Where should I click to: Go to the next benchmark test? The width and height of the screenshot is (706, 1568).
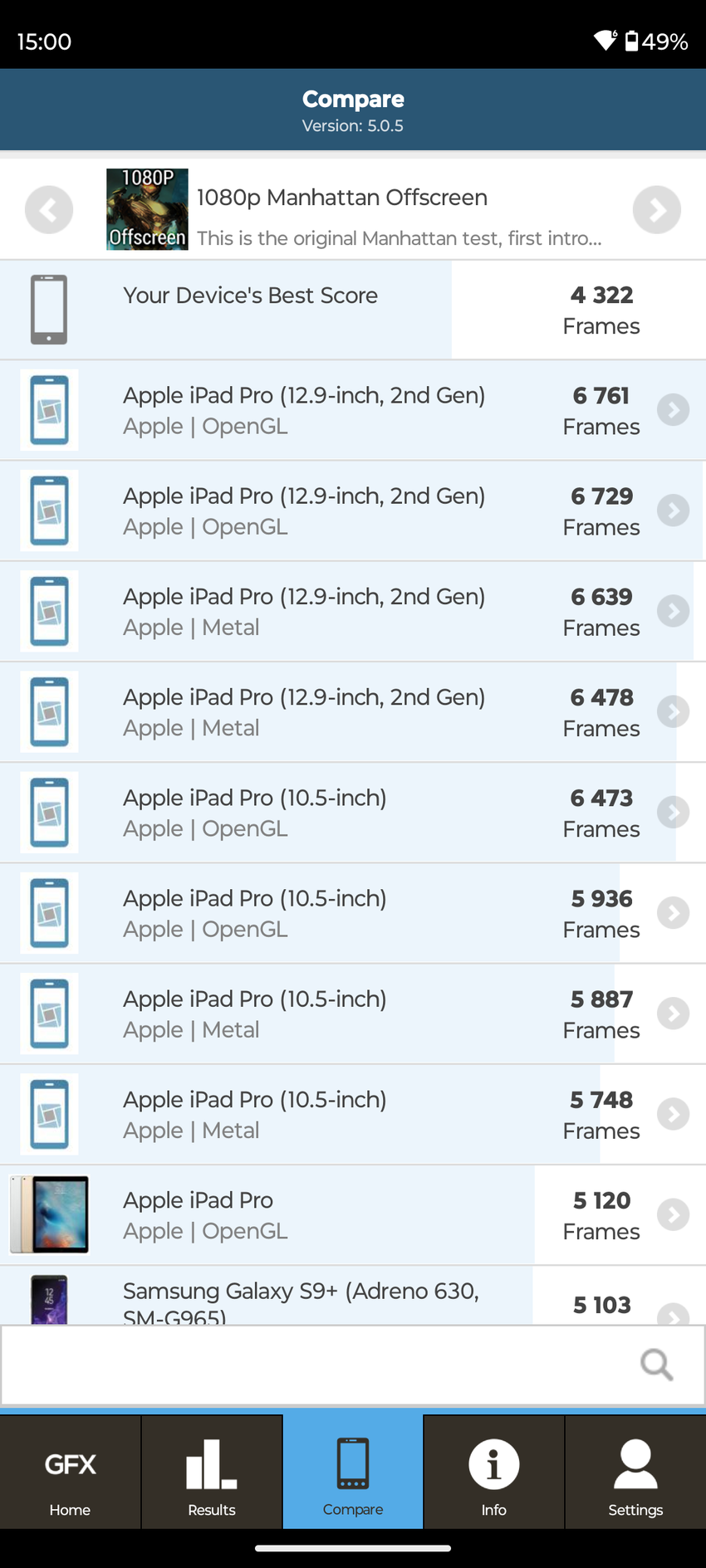point(656,209)
